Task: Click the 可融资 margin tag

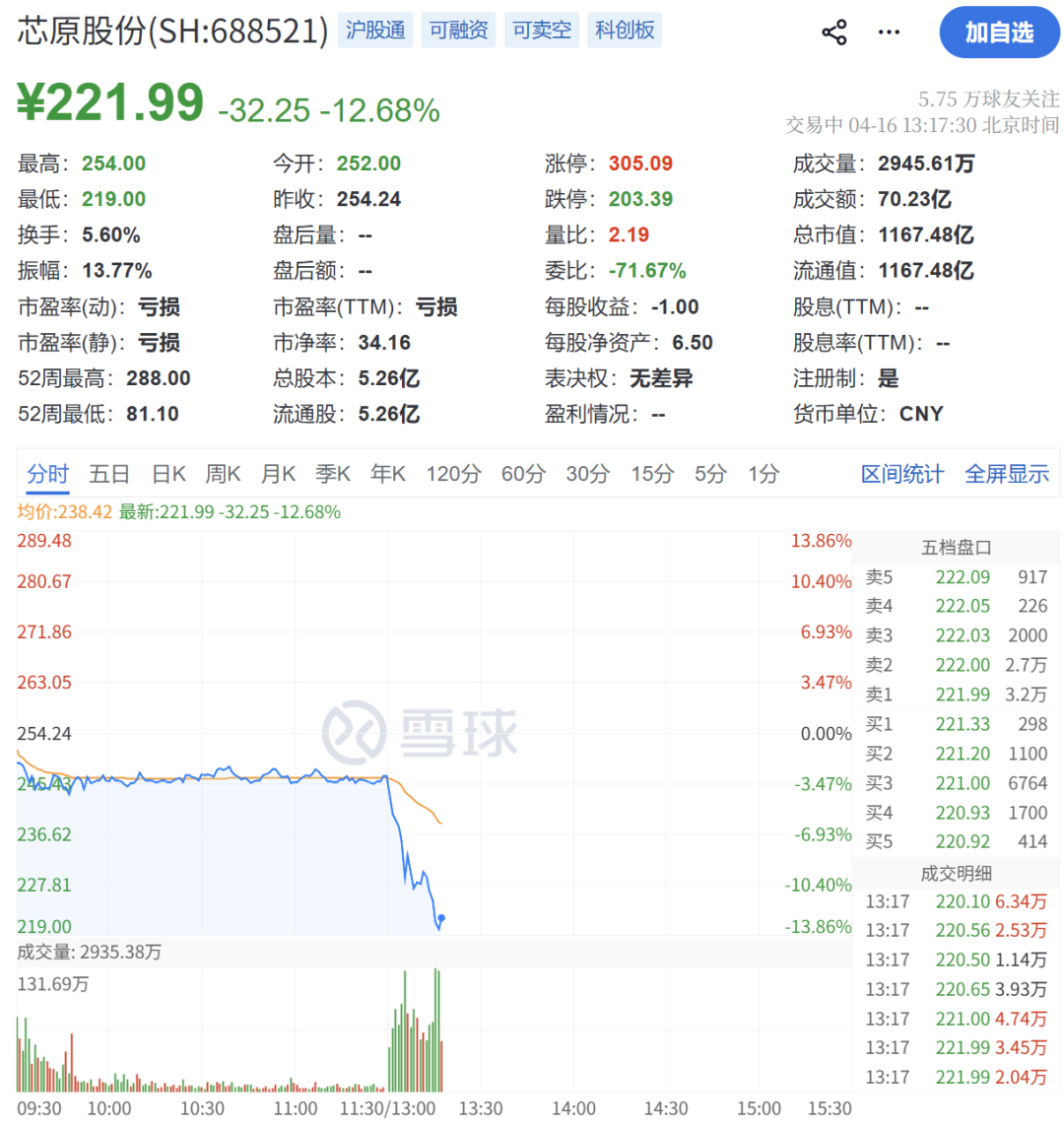Action: [457, 31]
